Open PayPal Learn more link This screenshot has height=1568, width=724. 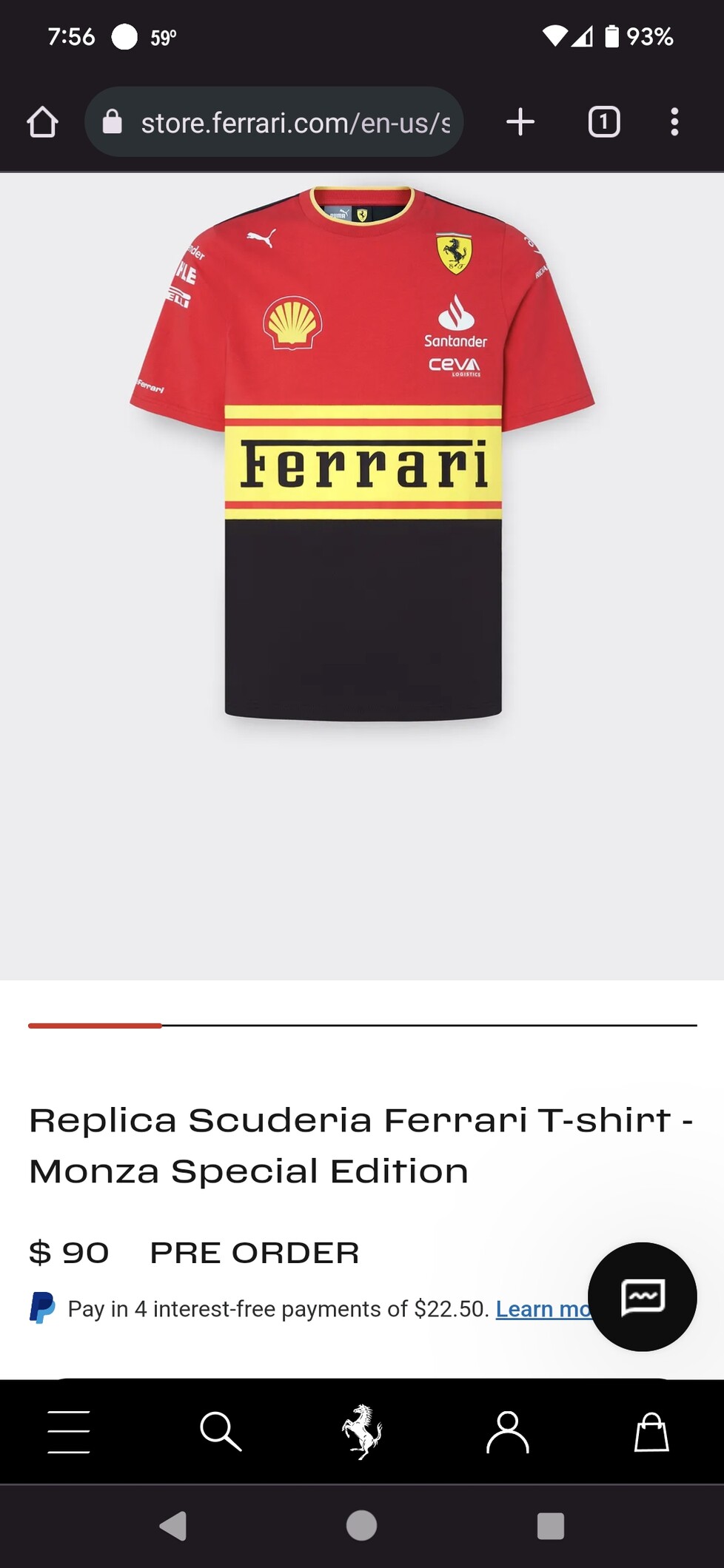543,1309
